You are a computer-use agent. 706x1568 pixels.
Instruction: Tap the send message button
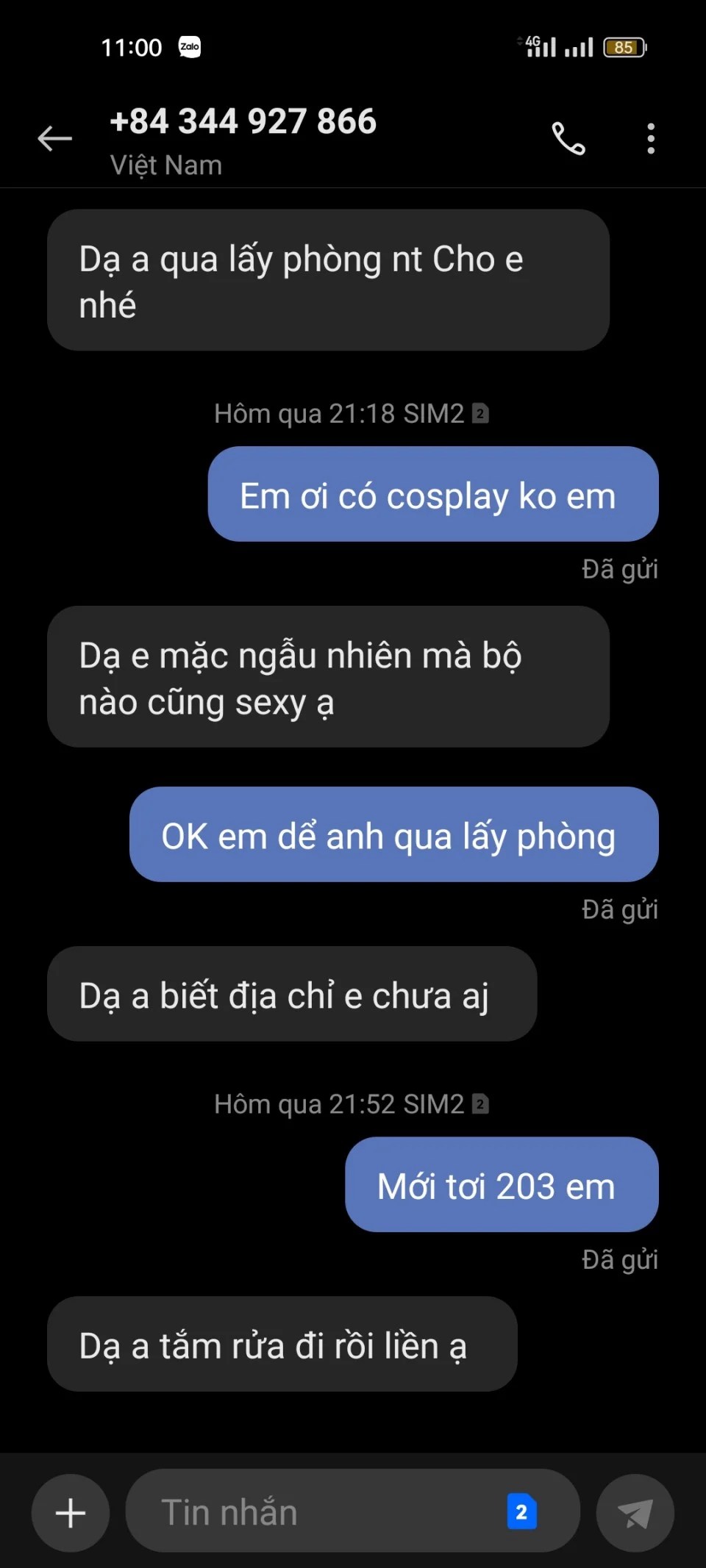coord(635,1513)
